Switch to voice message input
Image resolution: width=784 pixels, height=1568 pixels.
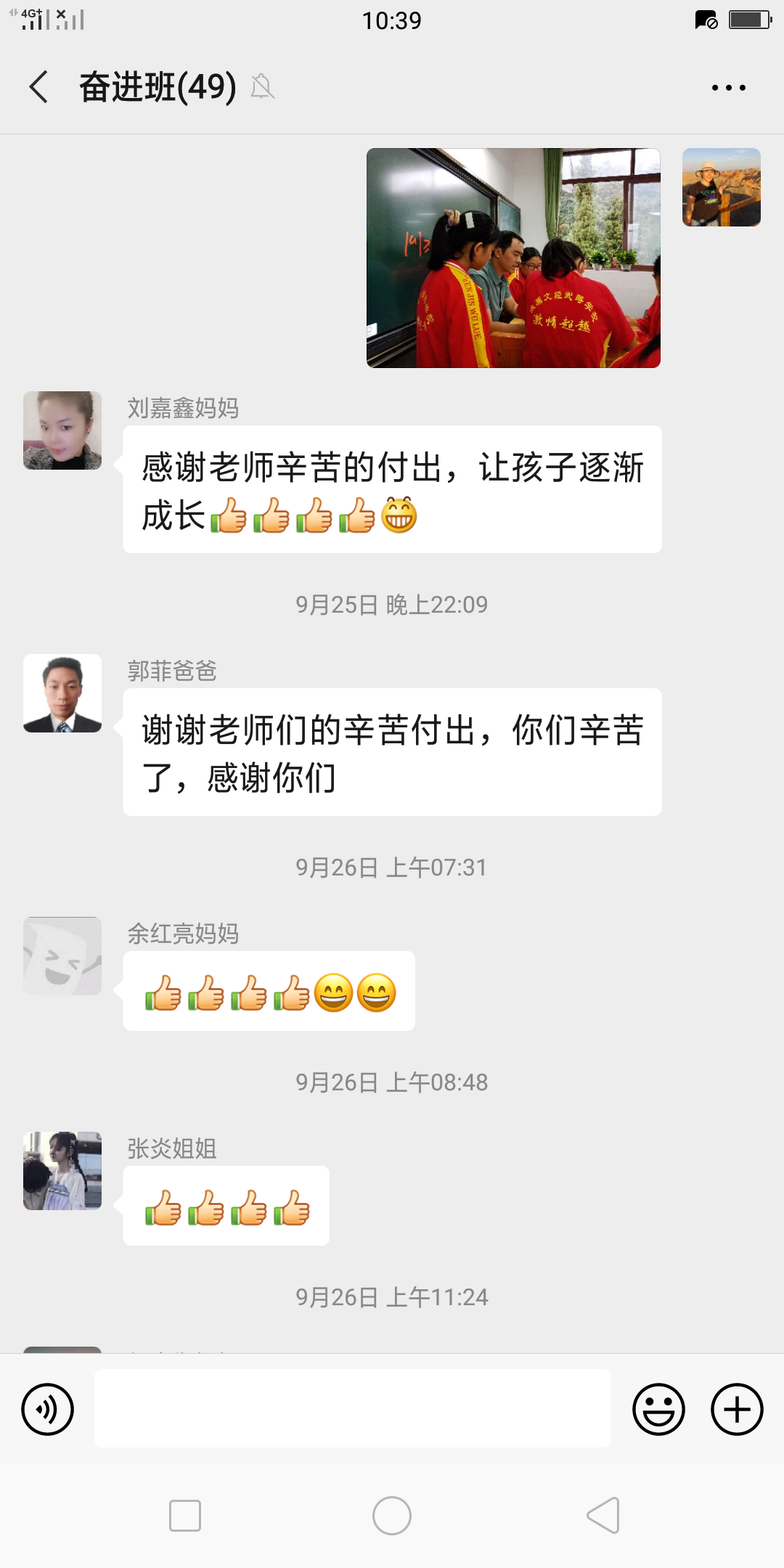[x=48, y=1409]
